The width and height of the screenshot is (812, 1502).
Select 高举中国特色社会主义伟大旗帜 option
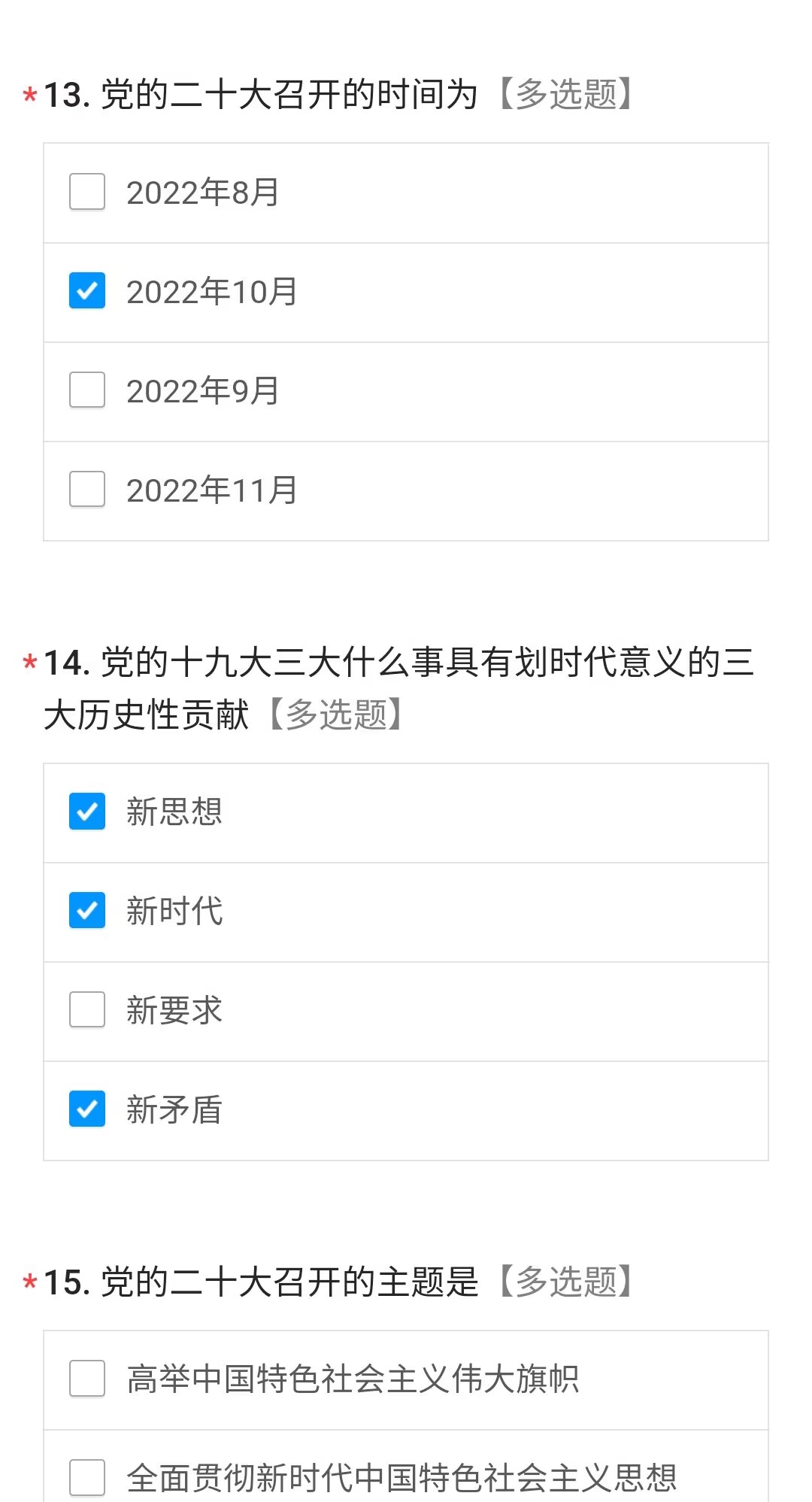pos(87,1379)
